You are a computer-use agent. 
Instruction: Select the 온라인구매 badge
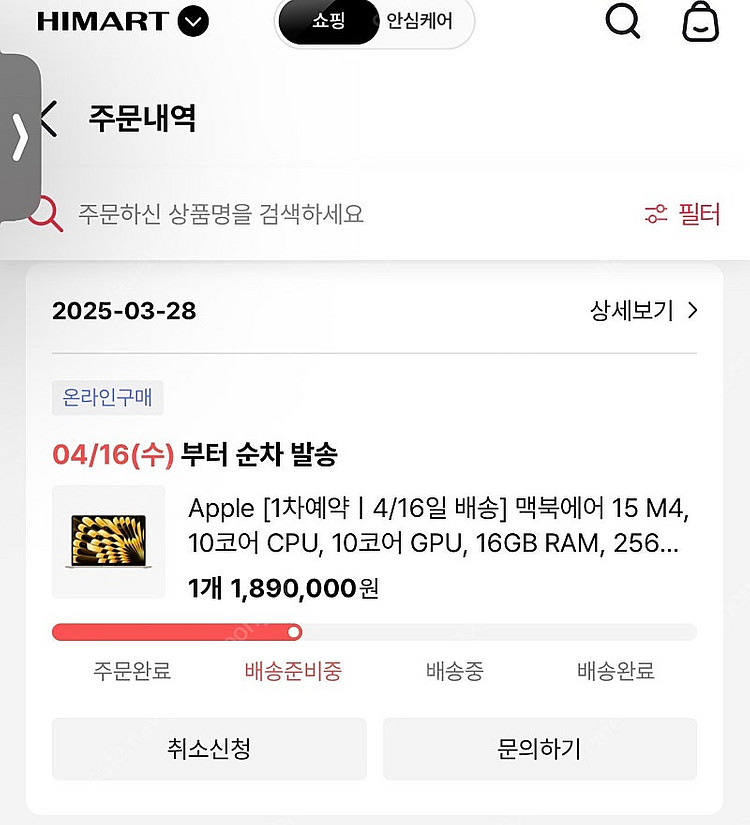tap(106, 397)
